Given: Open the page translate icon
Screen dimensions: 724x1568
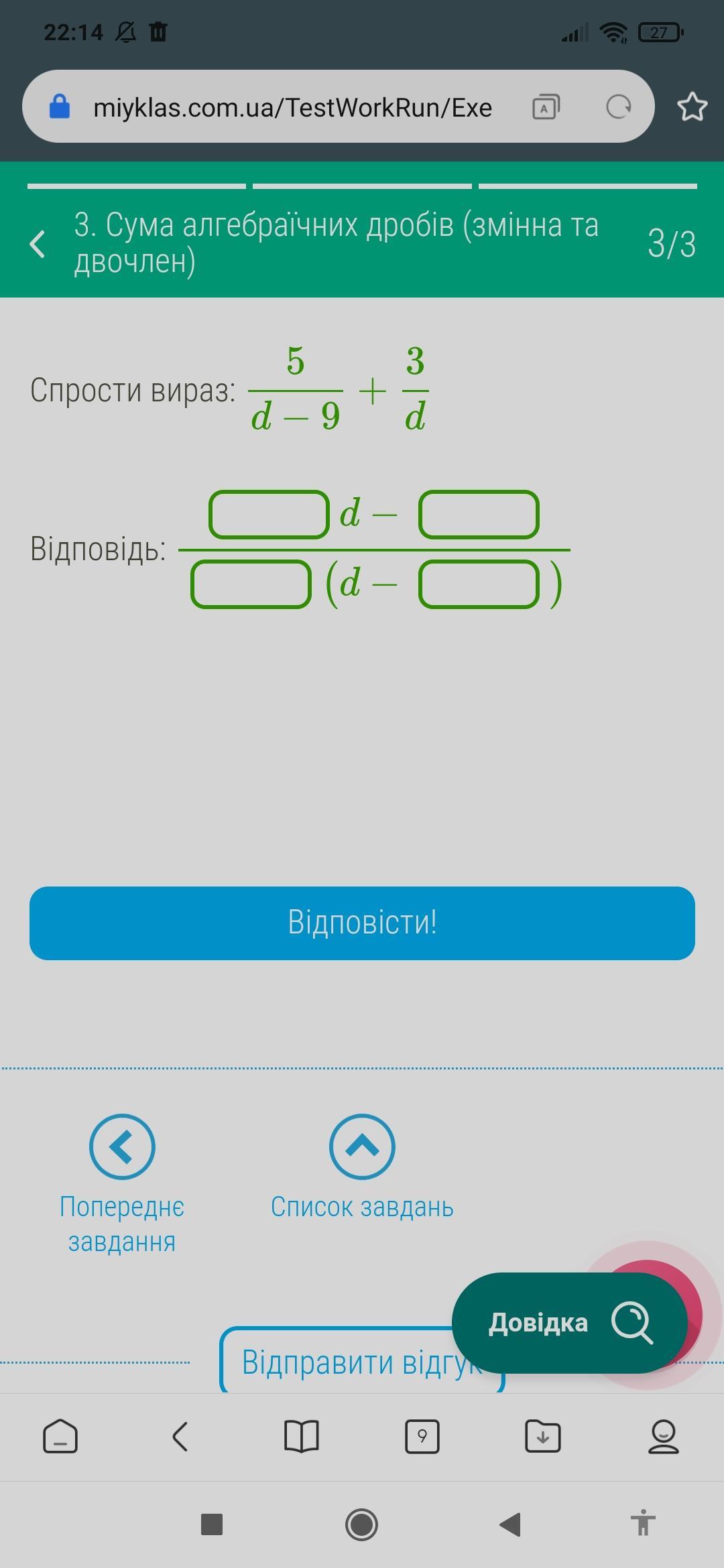Looking at the screenshot, I should pos(546,107).
